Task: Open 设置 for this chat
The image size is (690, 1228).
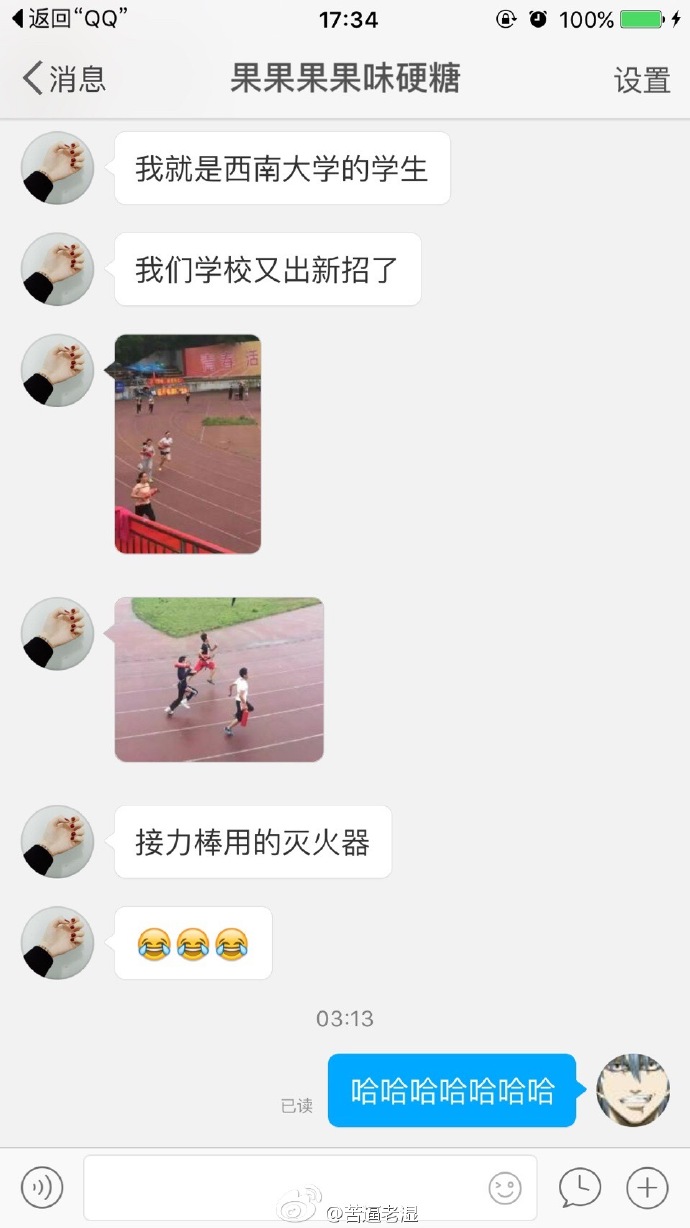Action: 642,80
